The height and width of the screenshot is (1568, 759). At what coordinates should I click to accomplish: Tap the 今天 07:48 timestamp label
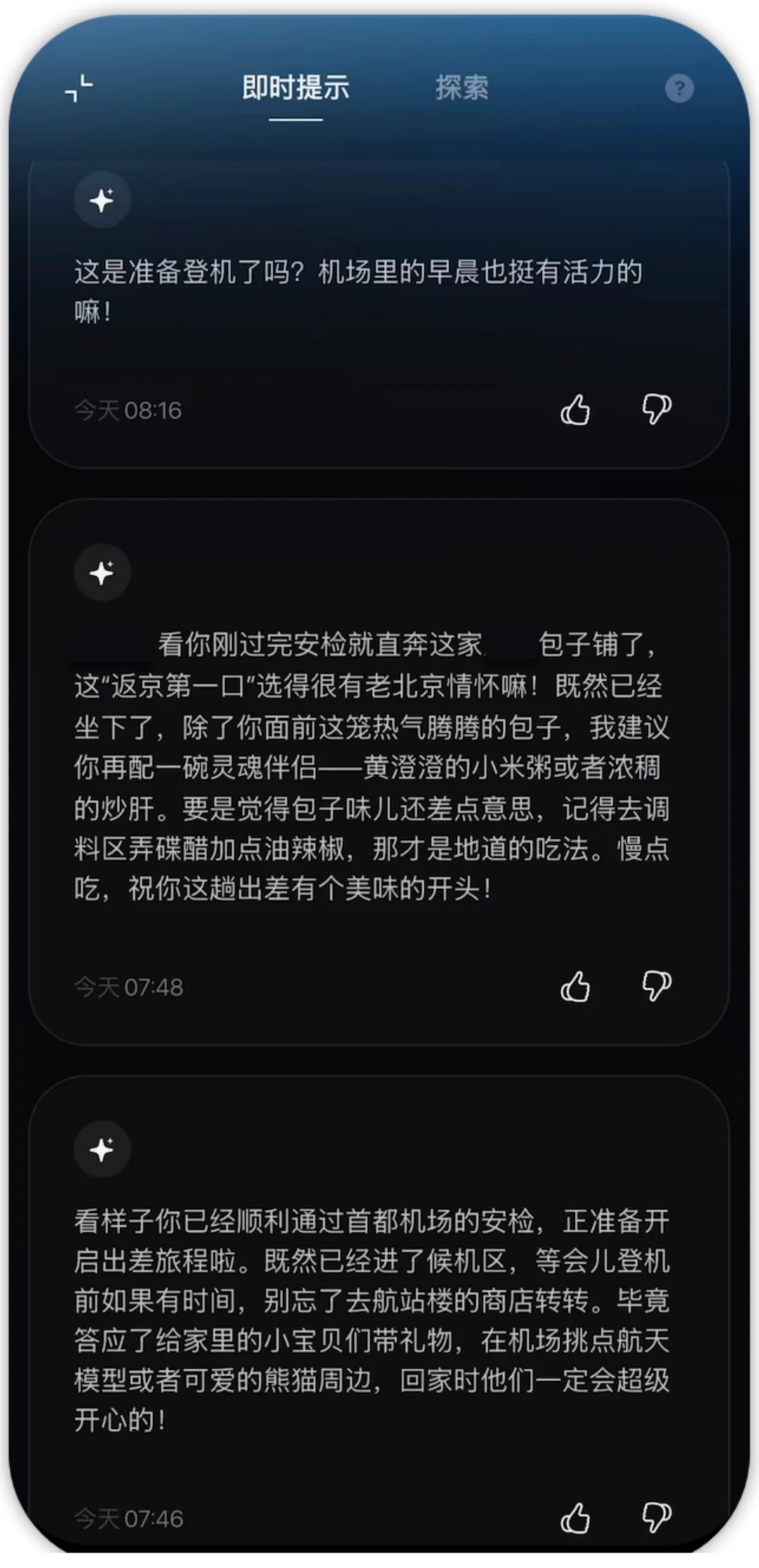pyautogui.click(x=126, y=987)
